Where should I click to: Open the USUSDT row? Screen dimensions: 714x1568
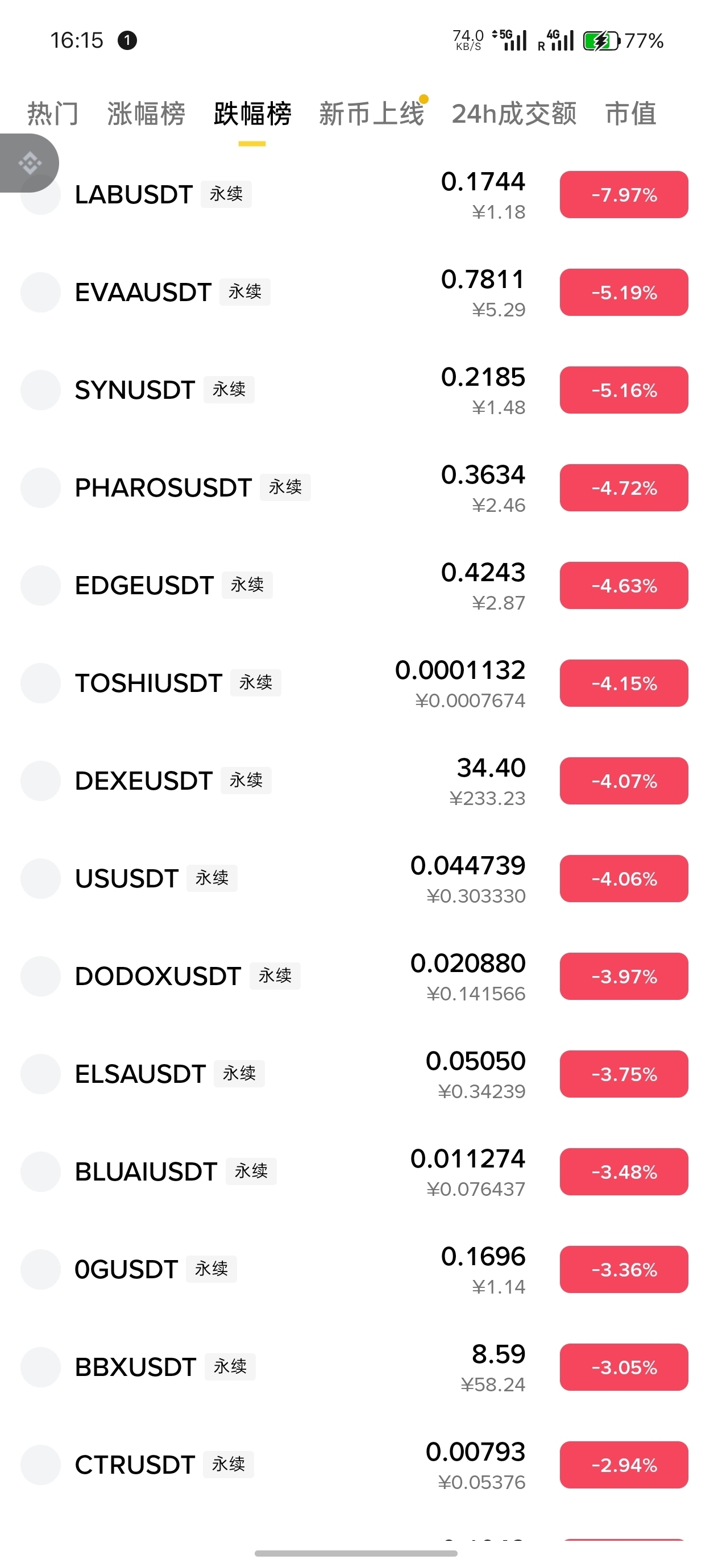(357, 878)
